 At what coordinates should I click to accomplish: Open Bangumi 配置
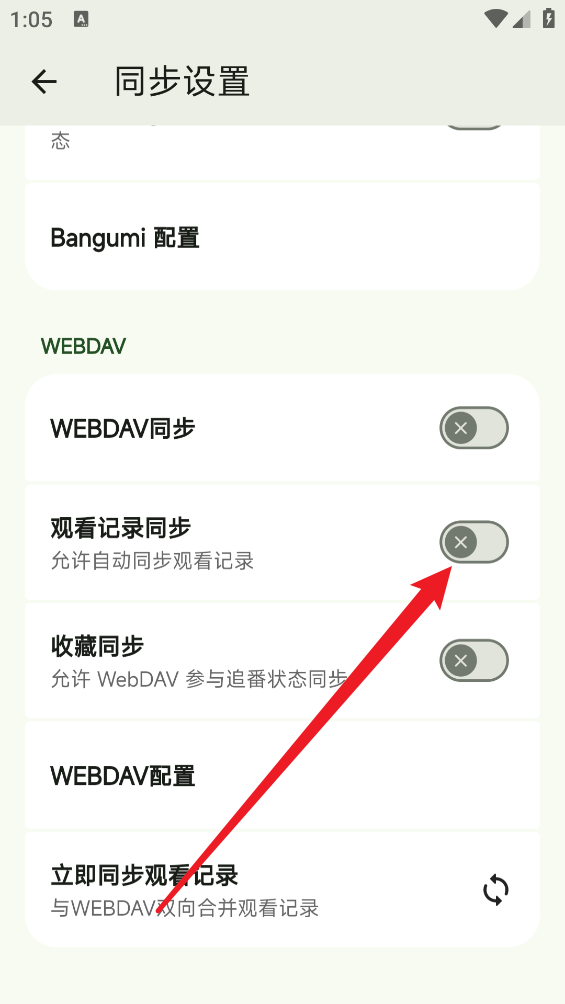tap(282, 237)
